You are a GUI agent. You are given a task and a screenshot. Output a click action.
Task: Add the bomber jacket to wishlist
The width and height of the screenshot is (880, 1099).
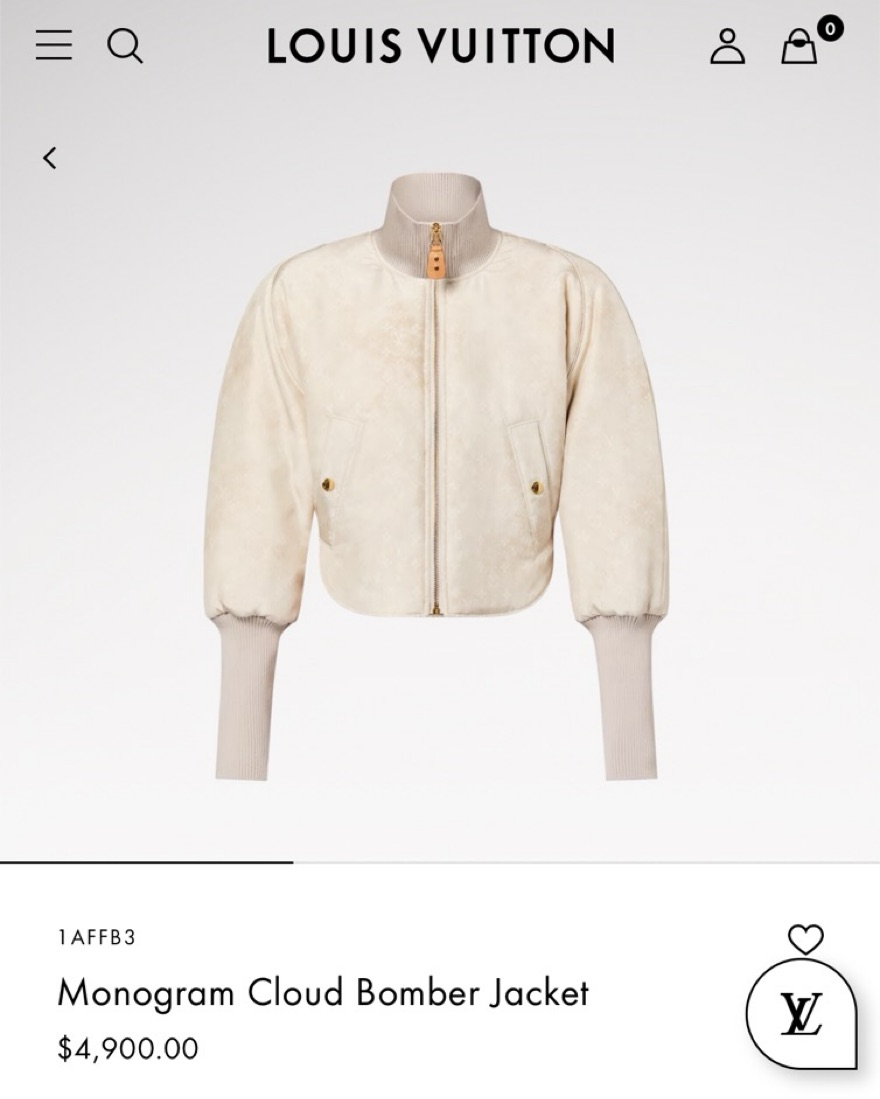click(805, 938)
